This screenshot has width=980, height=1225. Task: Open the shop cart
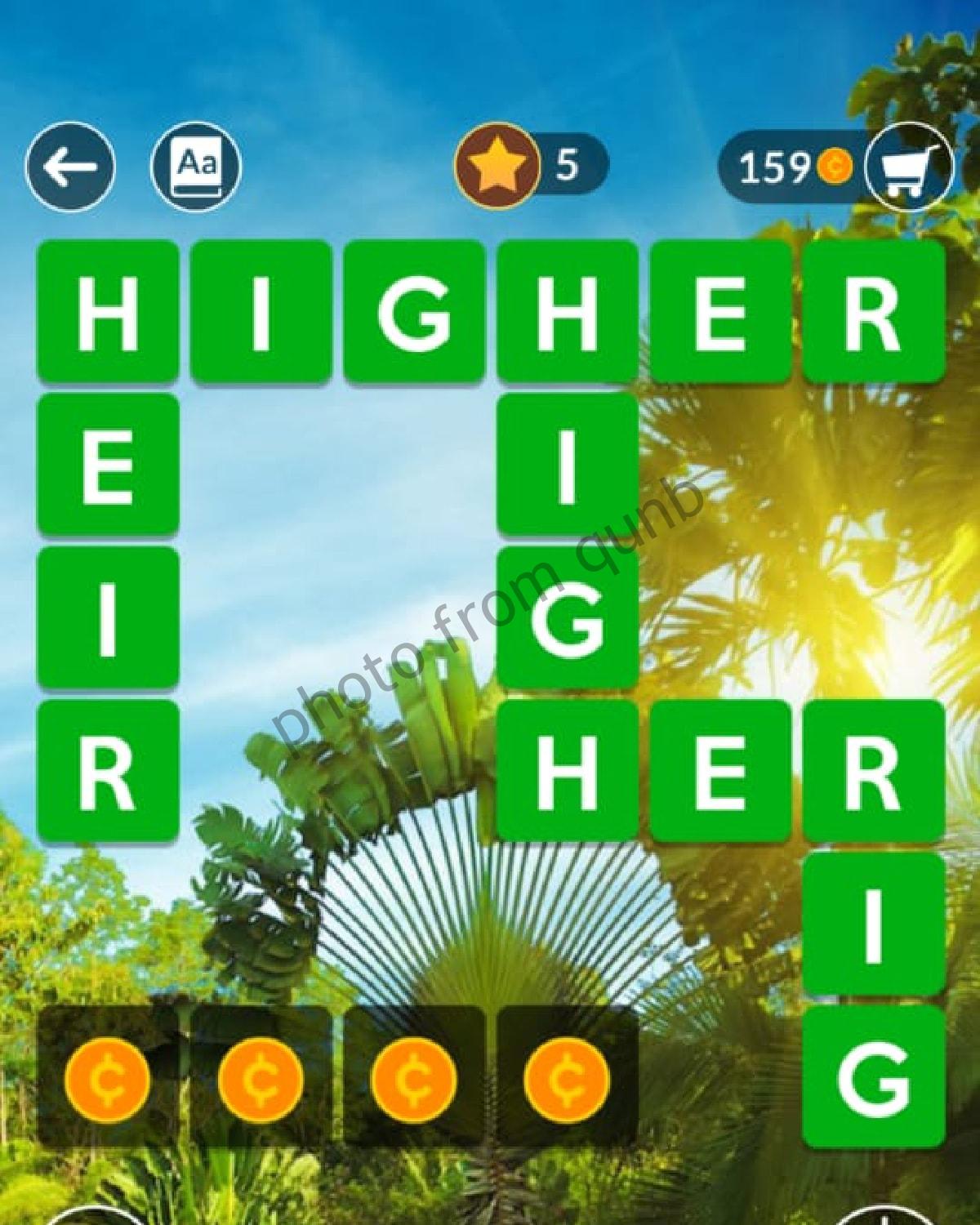pos(908,167)
